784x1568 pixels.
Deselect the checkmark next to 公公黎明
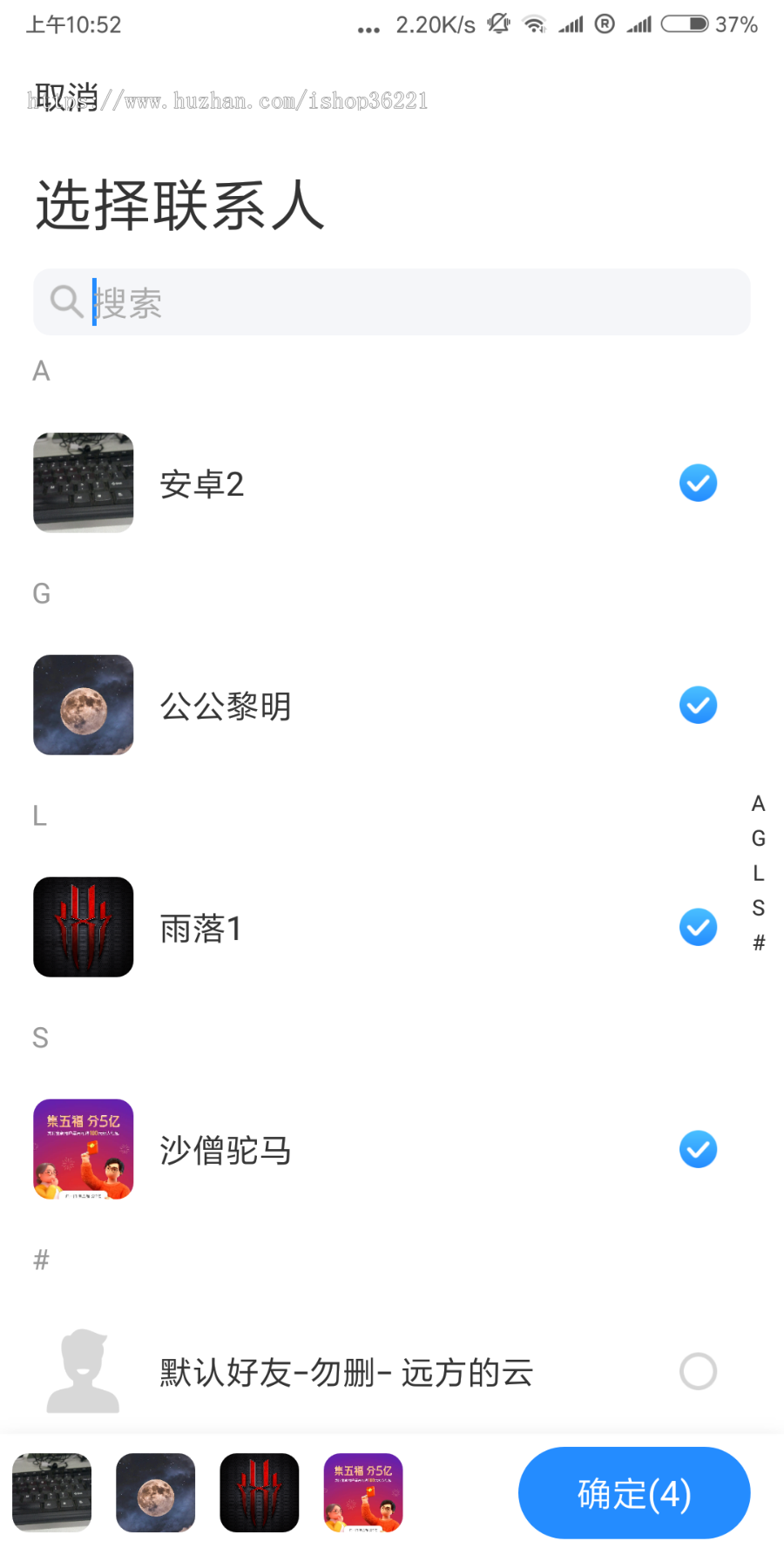click(698, 705)
